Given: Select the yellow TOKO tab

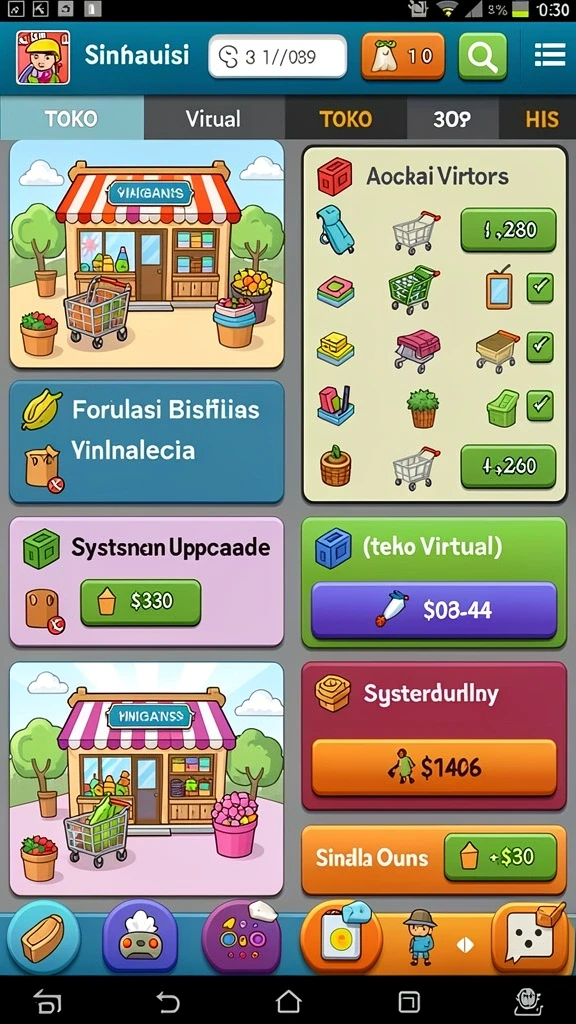Looking at the screenshot, I should pyautogui.click(x=345, y=119).
